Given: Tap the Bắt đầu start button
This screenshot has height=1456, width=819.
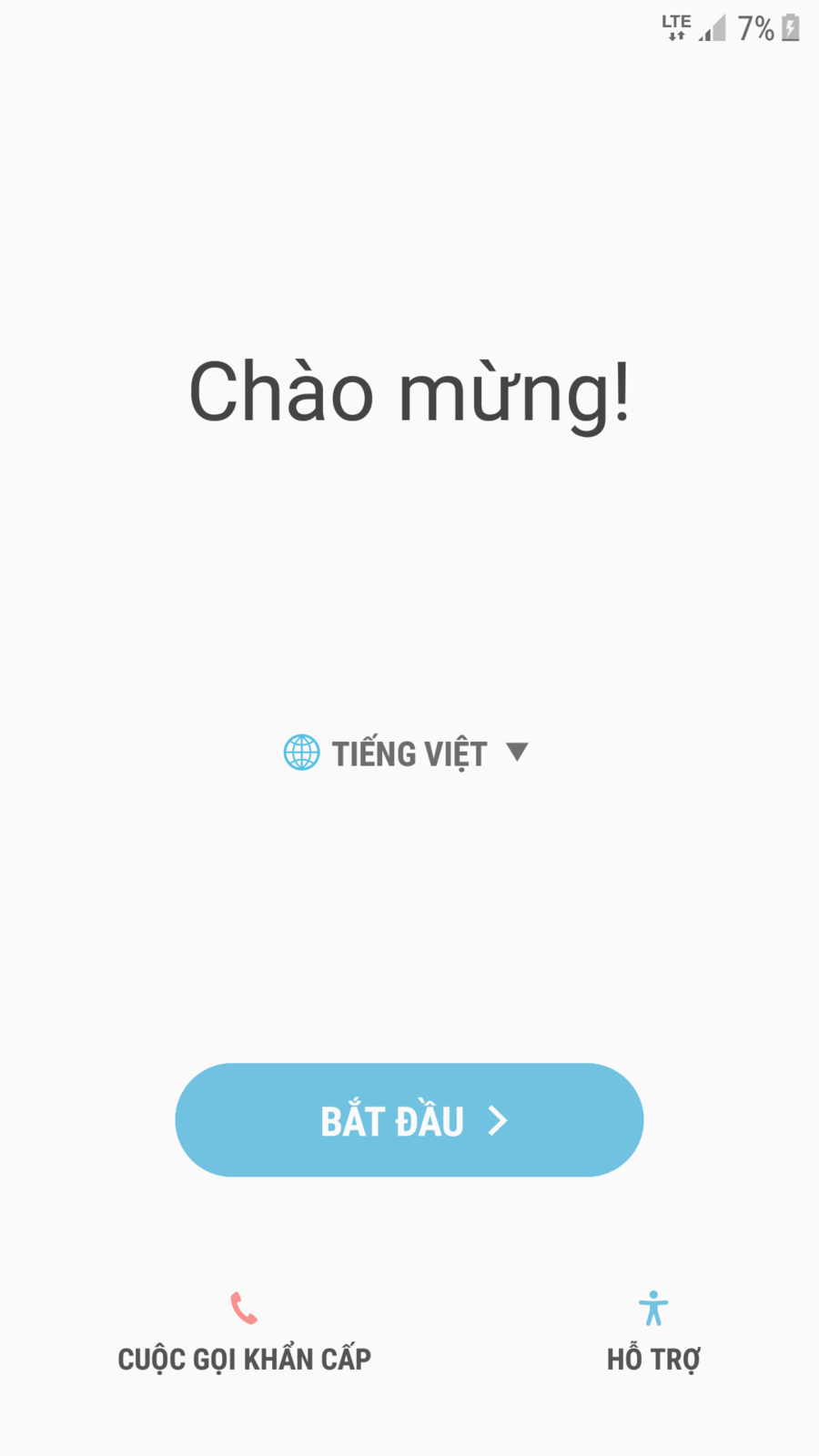Looking at the screenshot, I should coord(409,1120).
